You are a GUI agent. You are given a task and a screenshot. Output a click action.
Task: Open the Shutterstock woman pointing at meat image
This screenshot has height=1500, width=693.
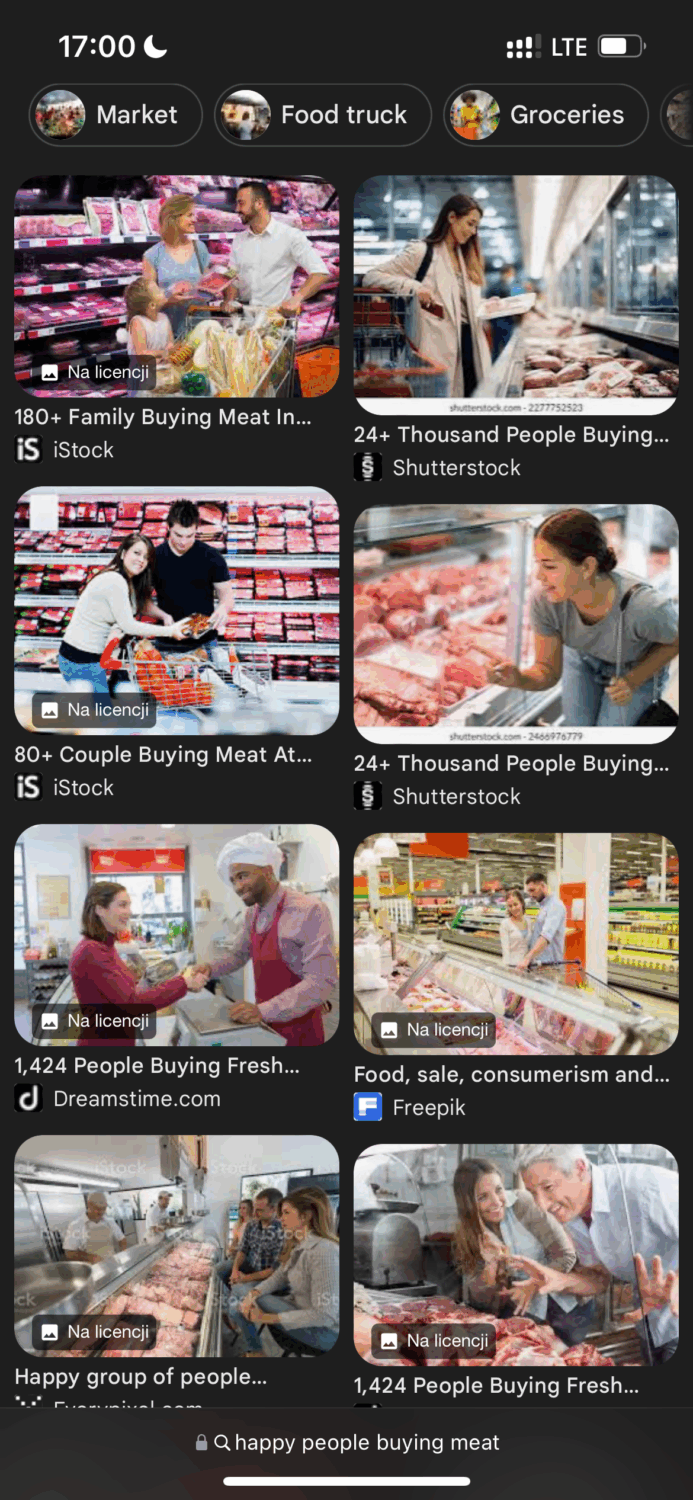515,622
